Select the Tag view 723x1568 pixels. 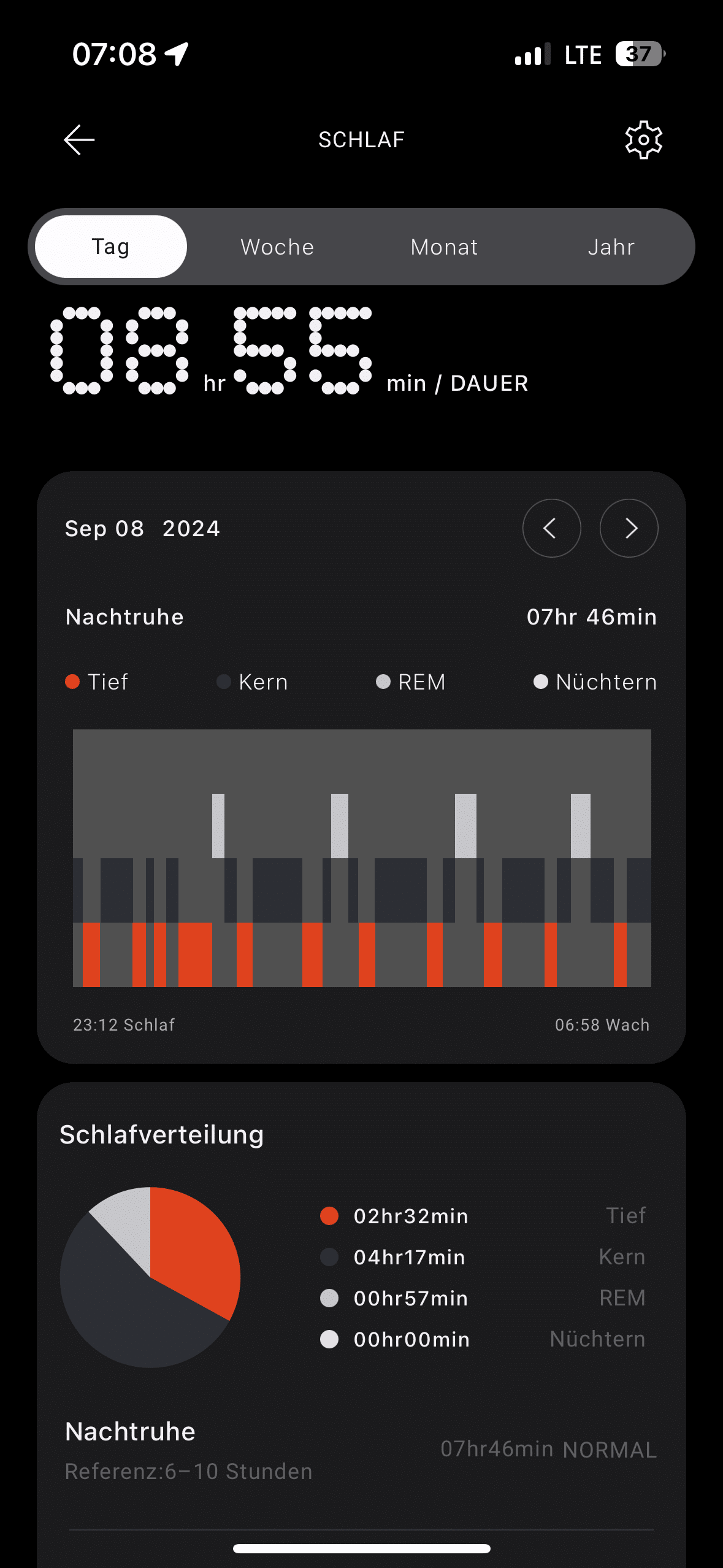click(x=111, y=247)
